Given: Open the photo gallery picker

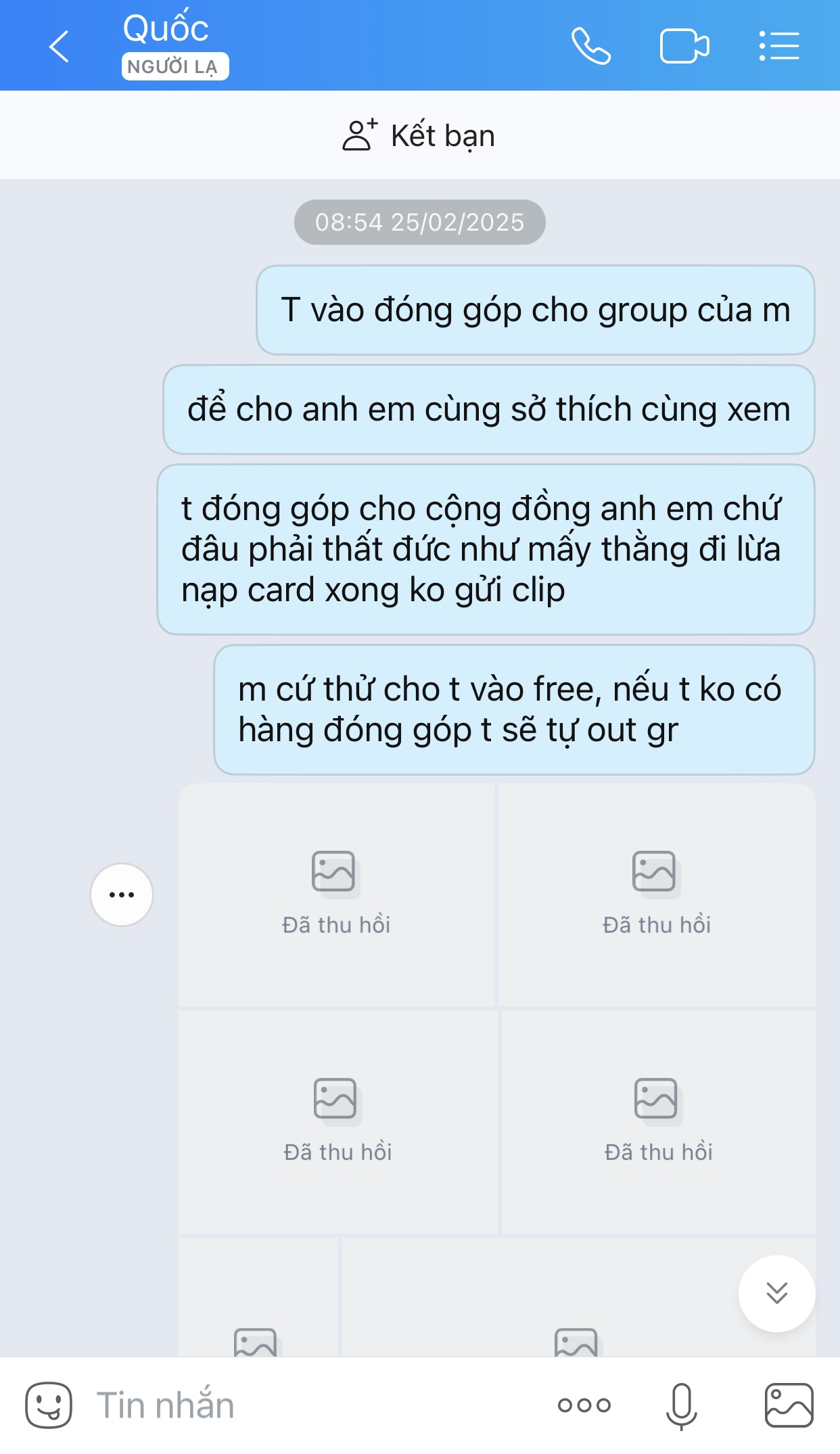Looking at the screenshot, I should [x=789, y=1405].
